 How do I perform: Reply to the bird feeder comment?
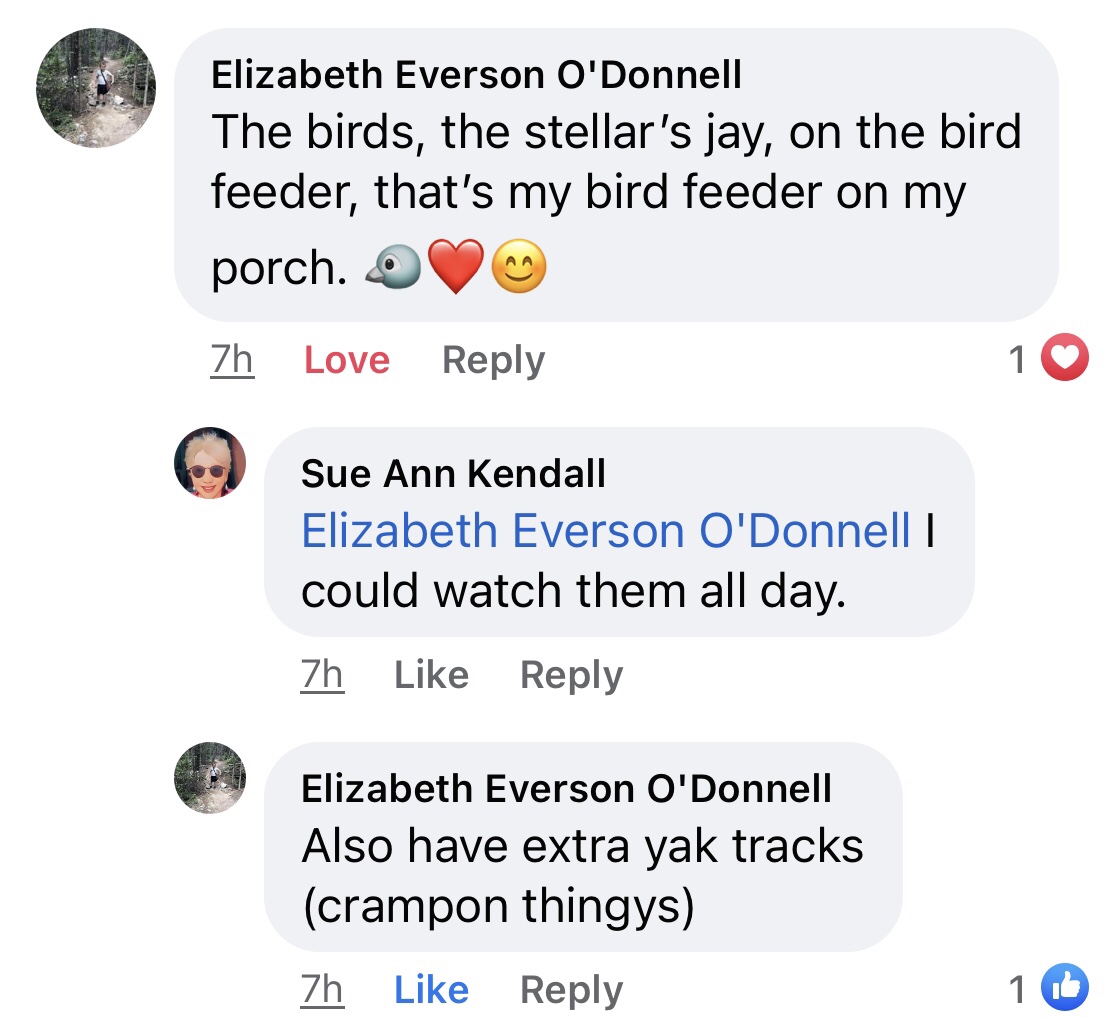[x=493, y=360]
